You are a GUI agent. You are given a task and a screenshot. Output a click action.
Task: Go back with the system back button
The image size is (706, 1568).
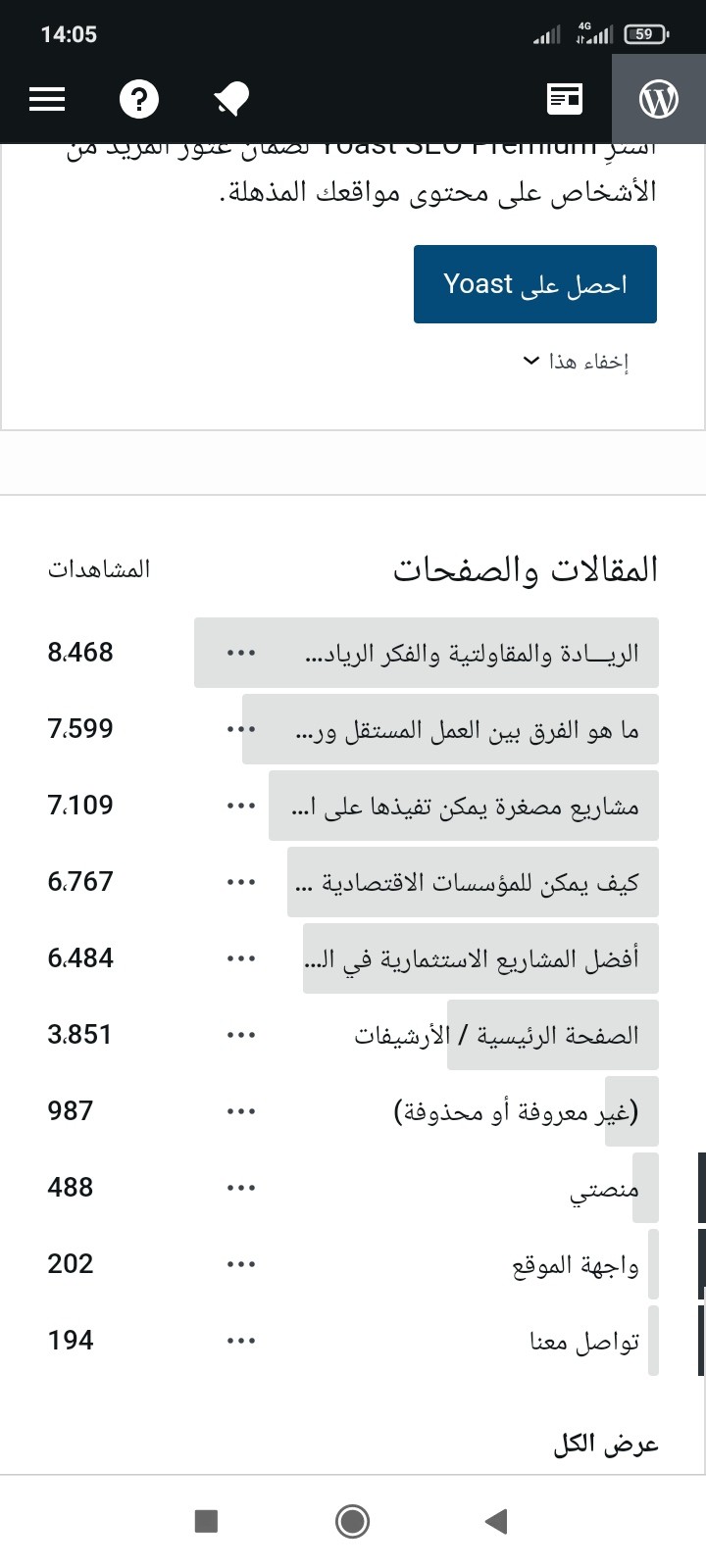(496, 1521)
